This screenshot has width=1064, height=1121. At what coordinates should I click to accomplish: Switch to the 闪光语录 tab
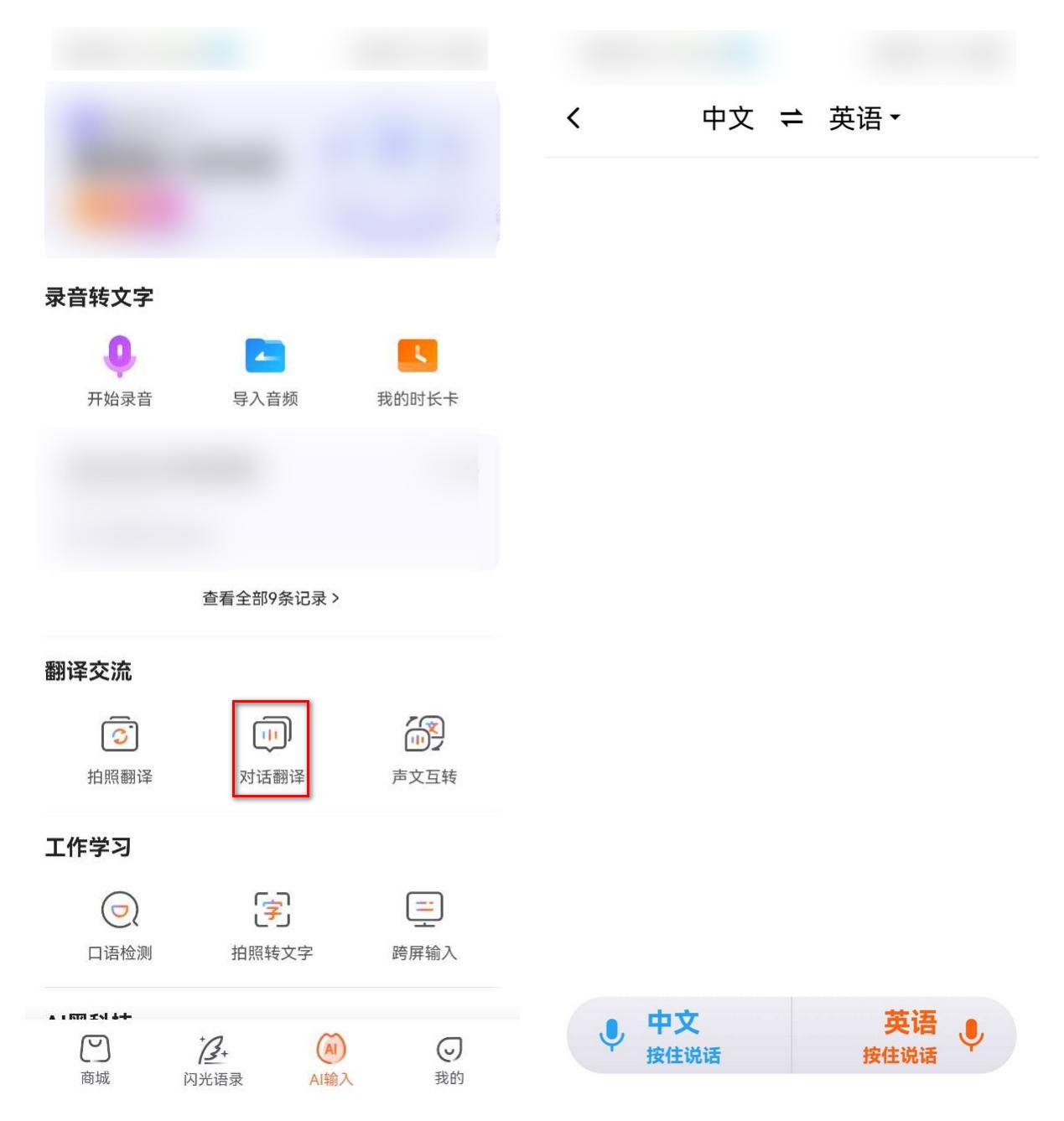click(x=212, y=1061)
